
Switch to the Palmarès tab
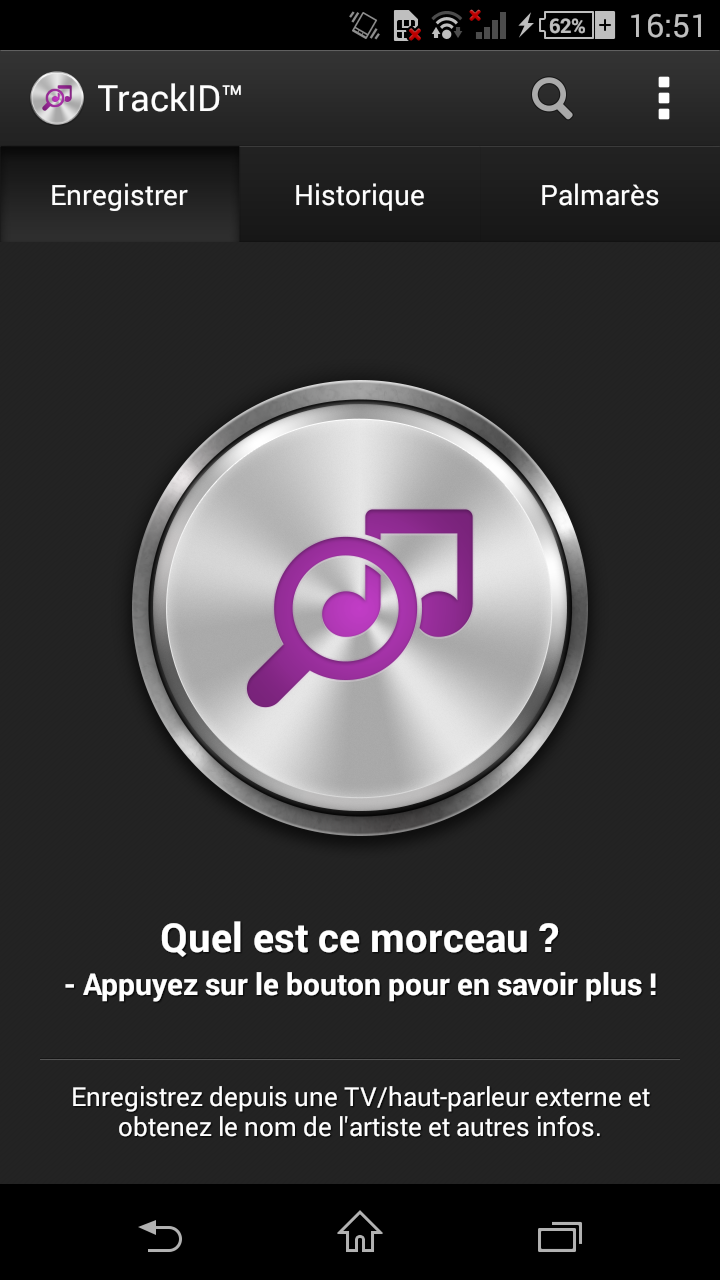[x=600, y=195]
